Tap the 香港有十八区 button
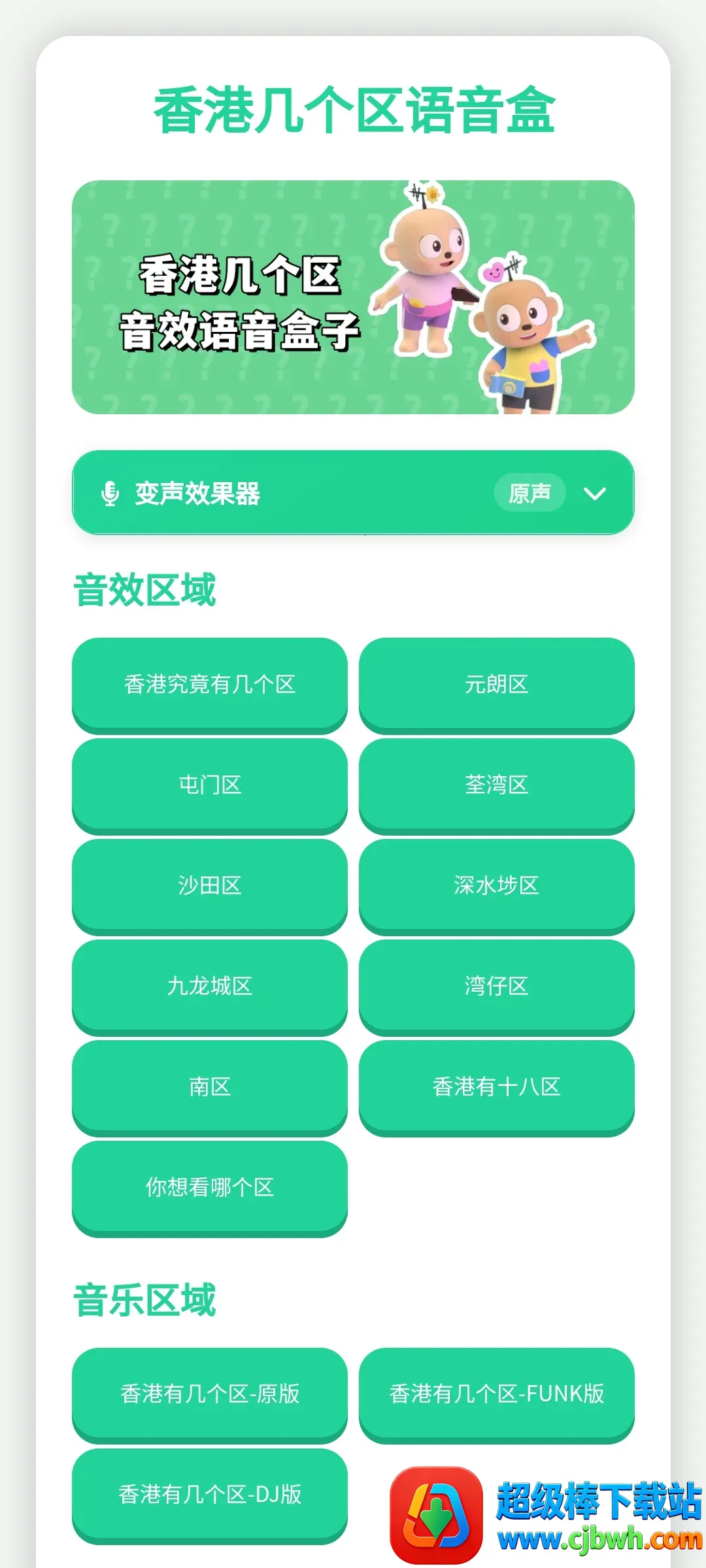 [496, 1087]
